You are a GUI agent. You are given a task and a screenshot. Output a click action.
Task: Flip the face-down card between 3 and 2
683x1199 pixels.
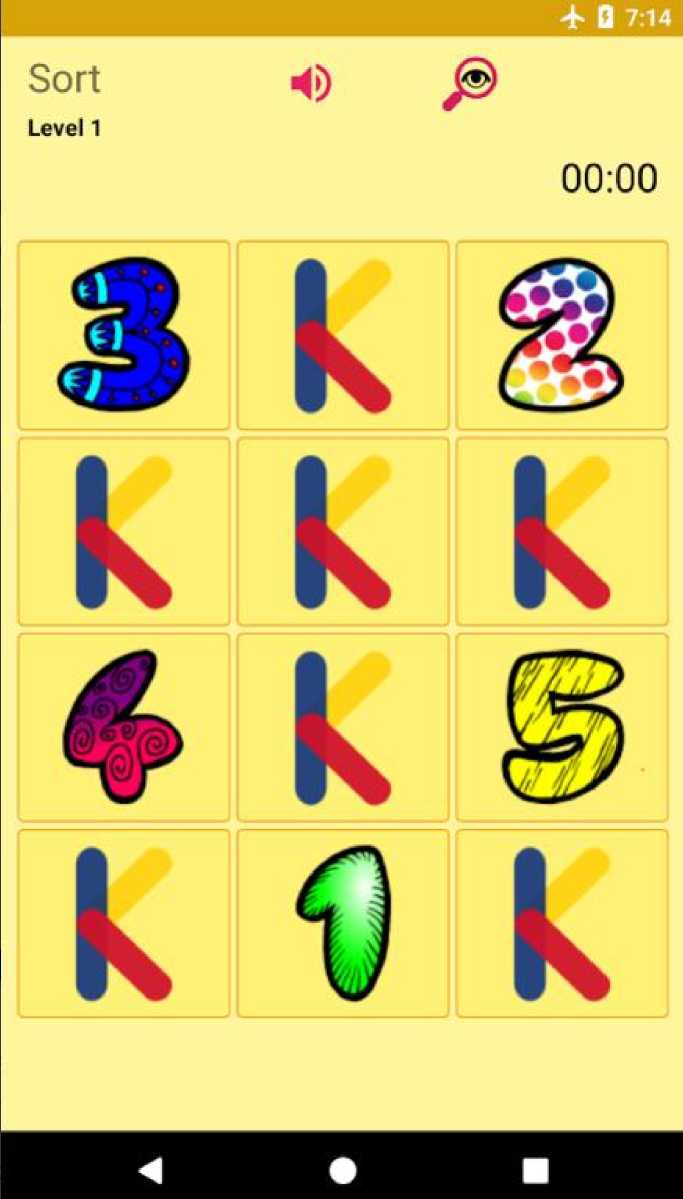[x=343, y=335]
